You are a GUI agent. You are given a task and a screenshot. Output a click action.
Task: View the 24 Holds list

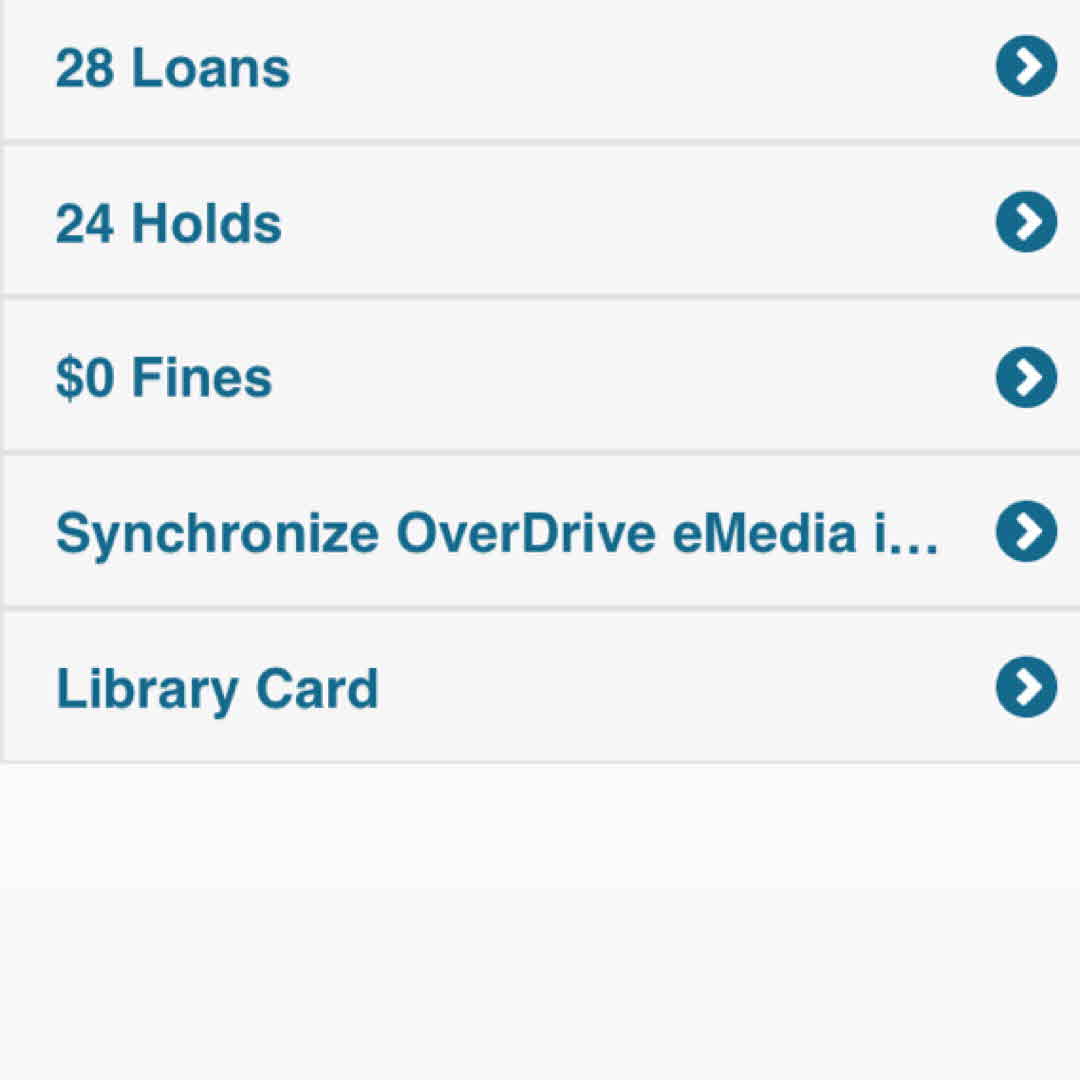pyautogui.click(x=540, y=222)
